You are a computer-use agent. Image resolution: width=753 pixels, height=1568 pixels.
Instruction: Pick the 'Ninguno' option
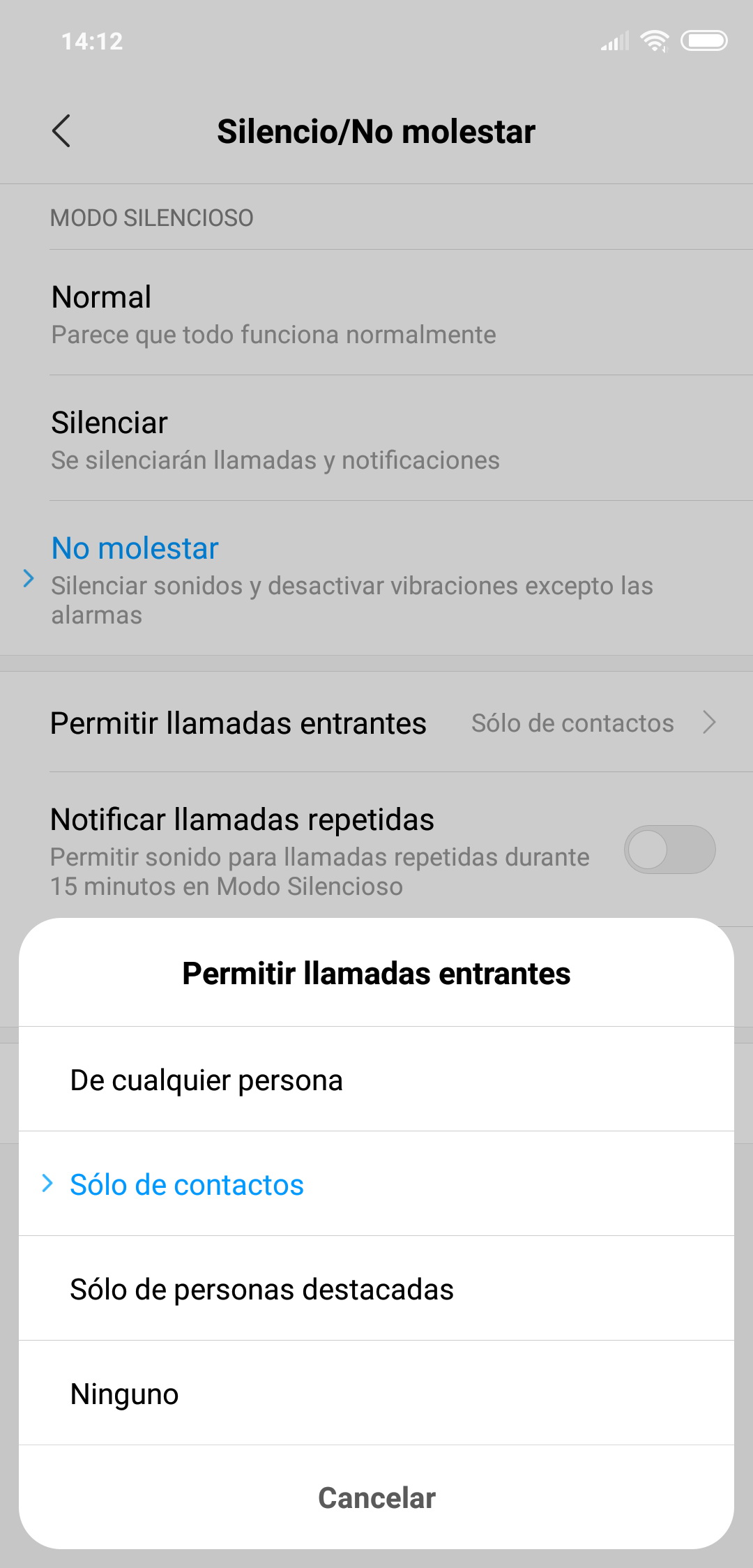click(125, 1394)
